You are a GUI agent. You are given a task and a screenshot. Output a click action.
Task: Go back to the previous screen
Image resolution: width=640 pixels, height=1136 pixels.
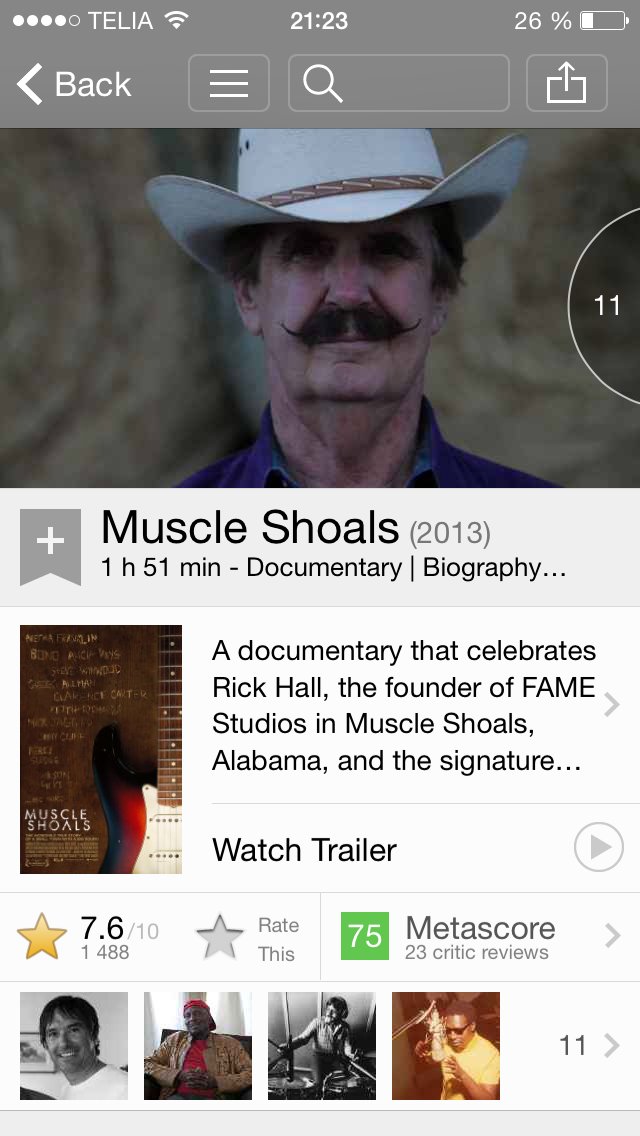click(x=75, y=84)
